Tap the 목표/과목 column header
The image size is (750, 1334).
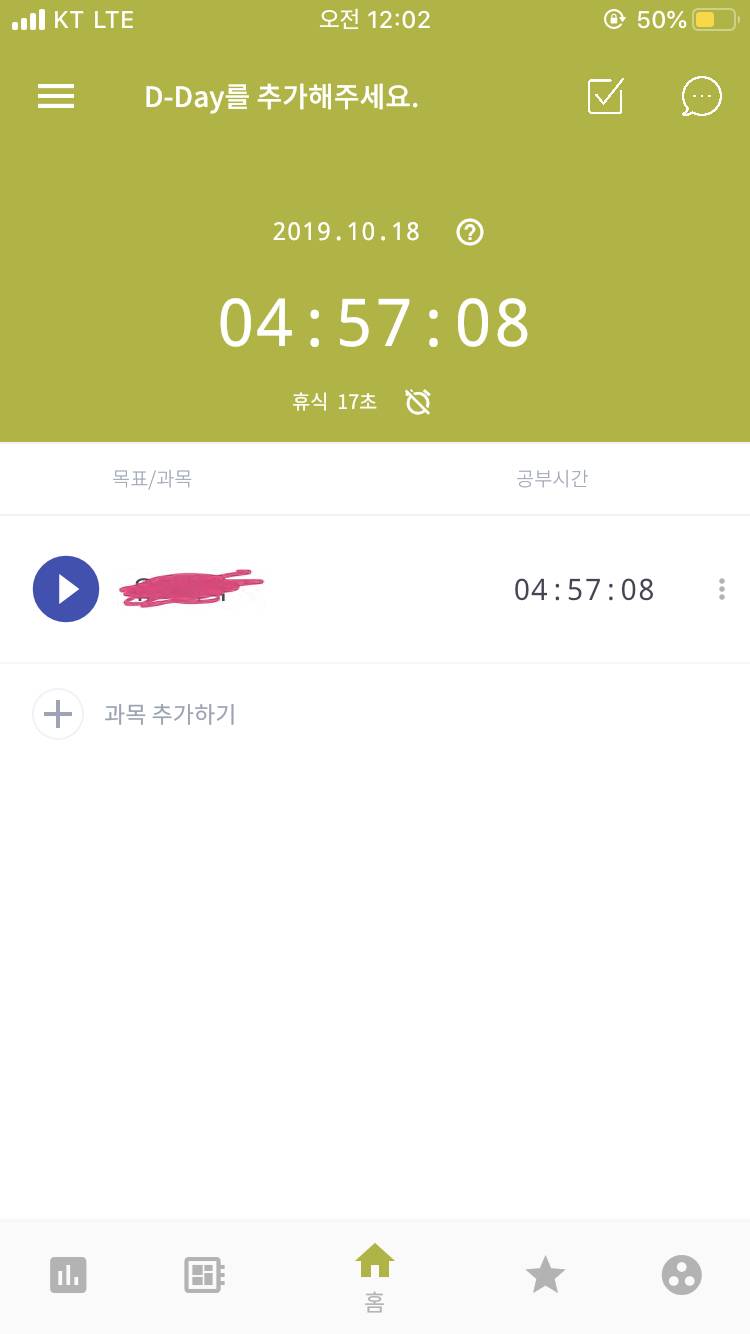150,478
